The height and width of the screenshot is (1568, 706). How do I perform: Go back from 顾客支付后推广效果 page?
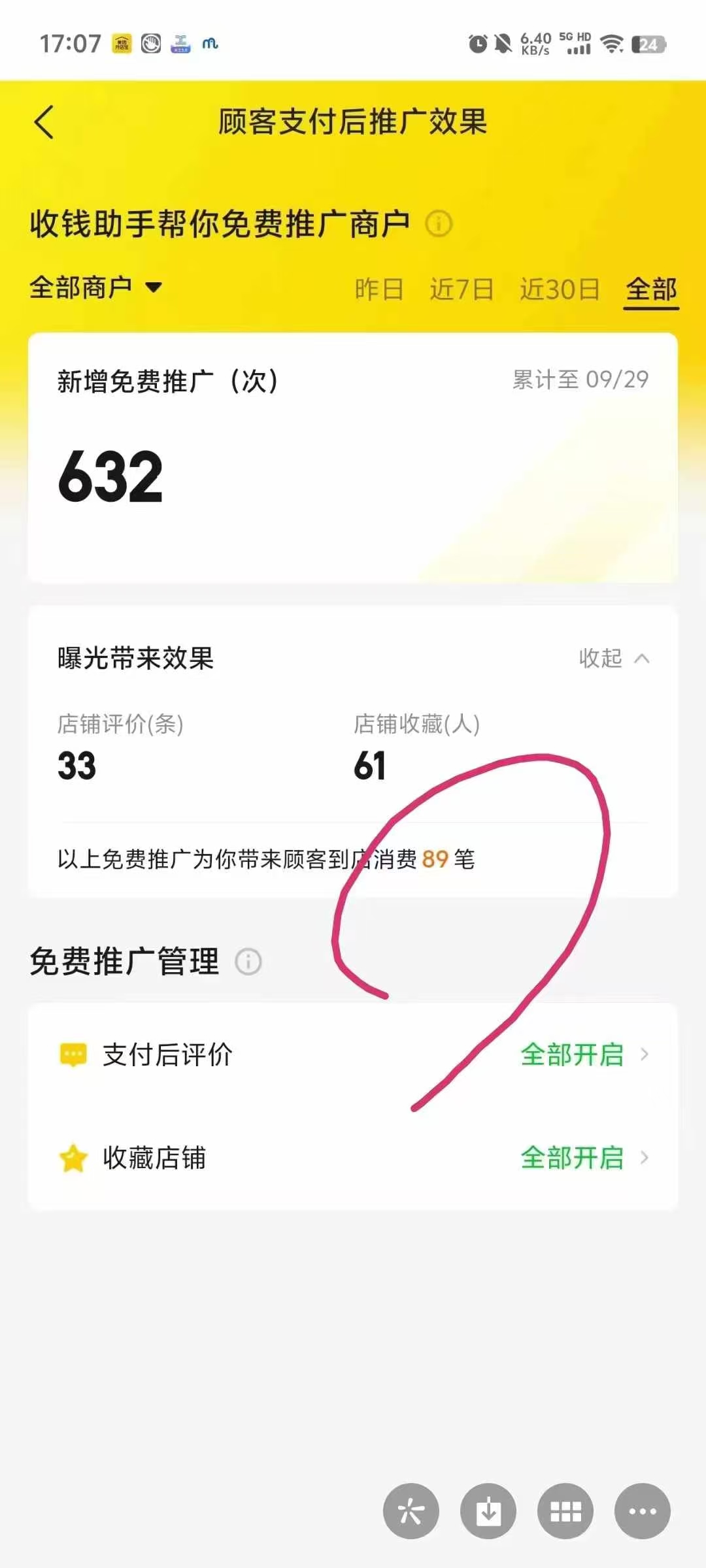point(44,122)
